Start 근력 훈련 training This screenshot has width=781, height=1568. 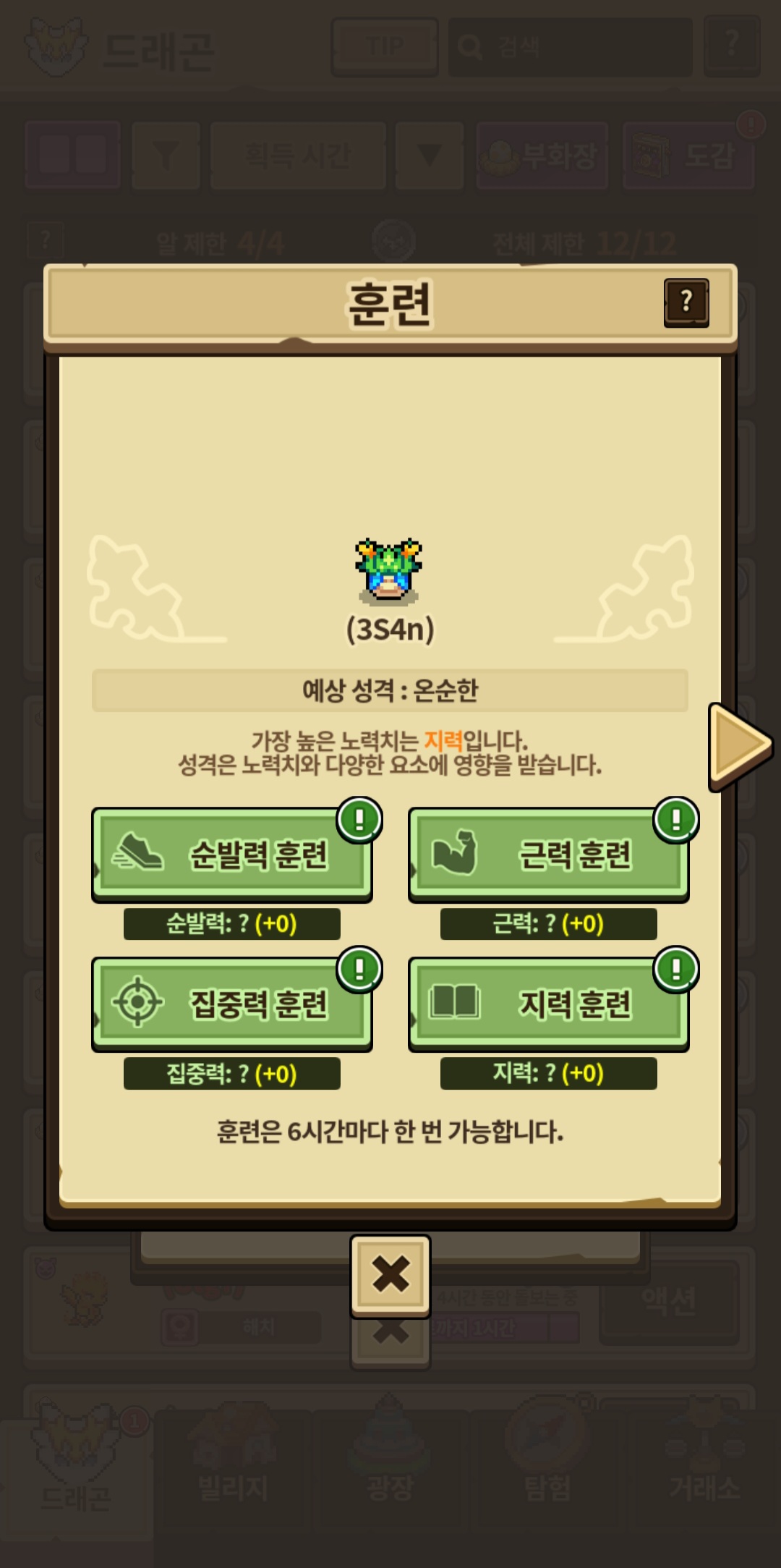[548, 854]
